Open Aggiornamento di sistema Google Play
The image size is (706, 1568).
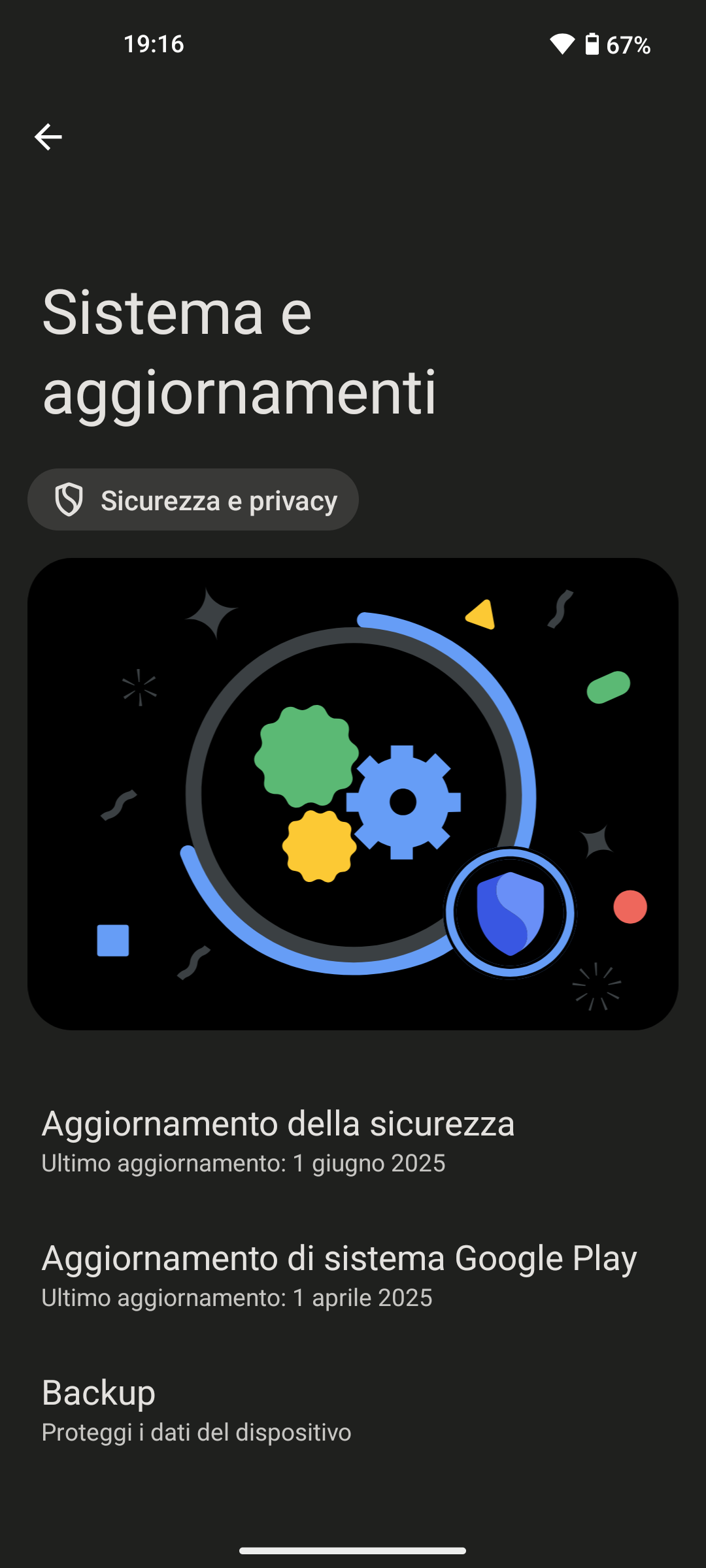[339, 1274]
